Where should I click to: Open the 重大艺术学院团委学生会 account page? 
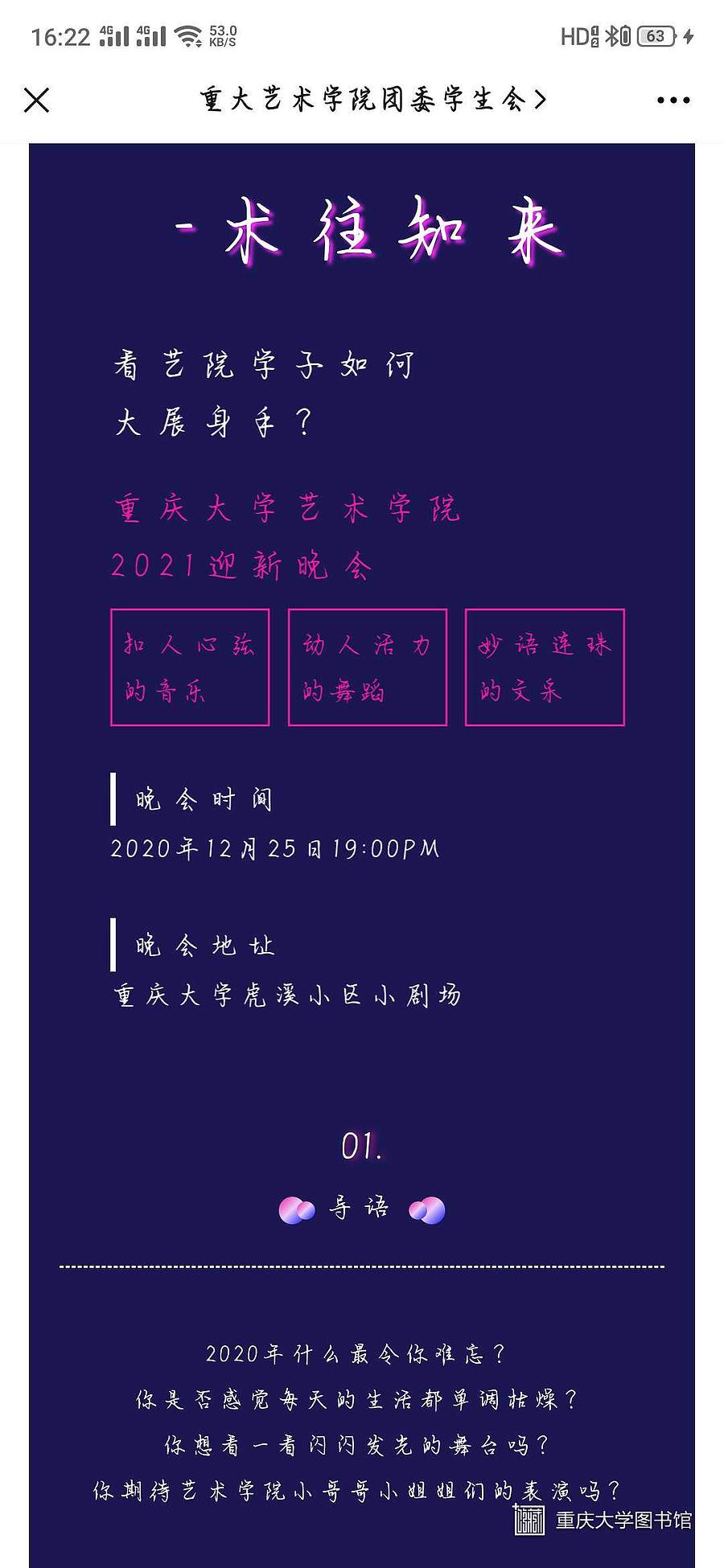373,100
